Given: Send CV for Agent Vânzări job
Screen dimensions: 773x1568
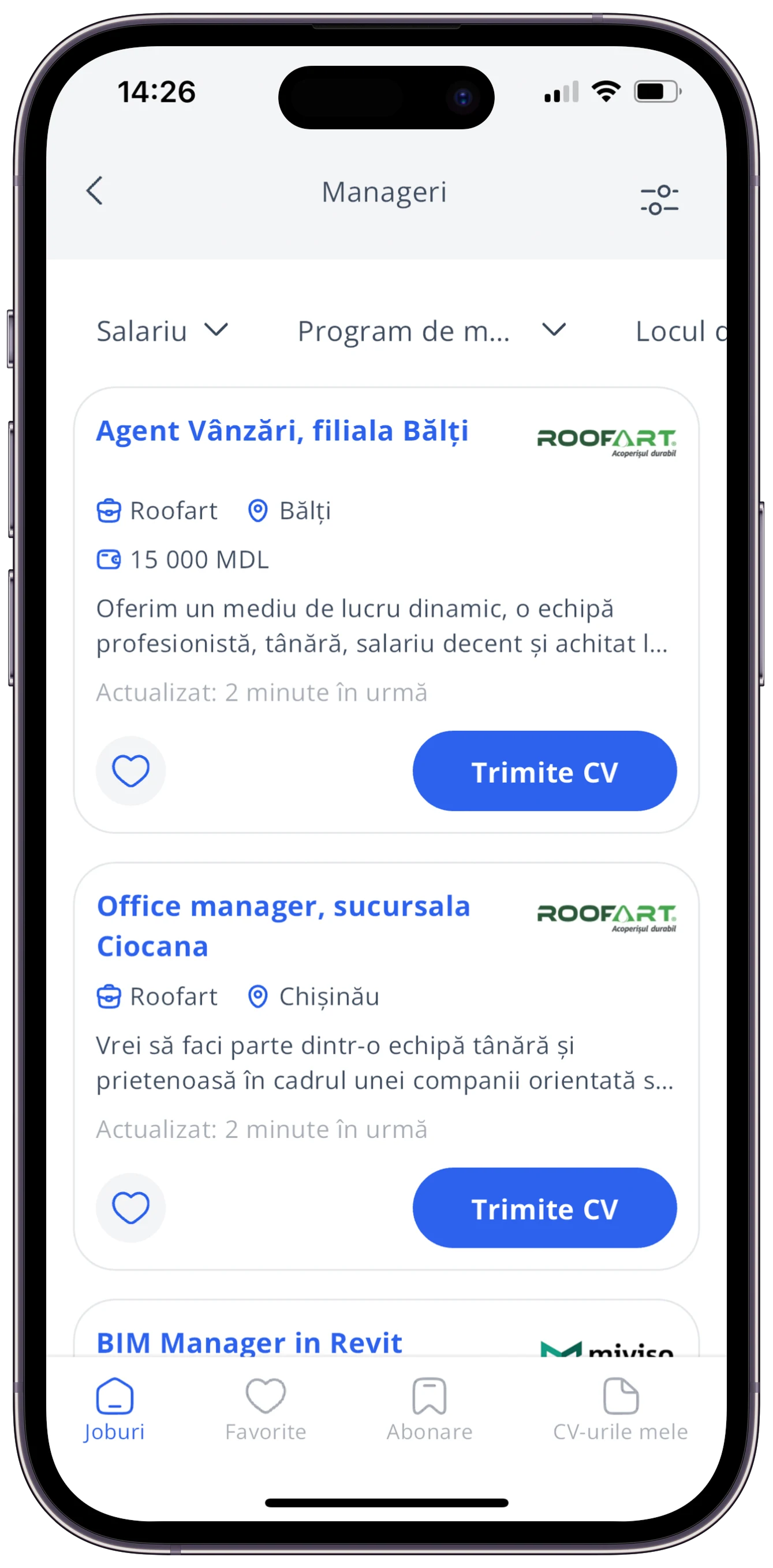Looking at the screenshot, I should pyautogui.click(x=544, y=771).
